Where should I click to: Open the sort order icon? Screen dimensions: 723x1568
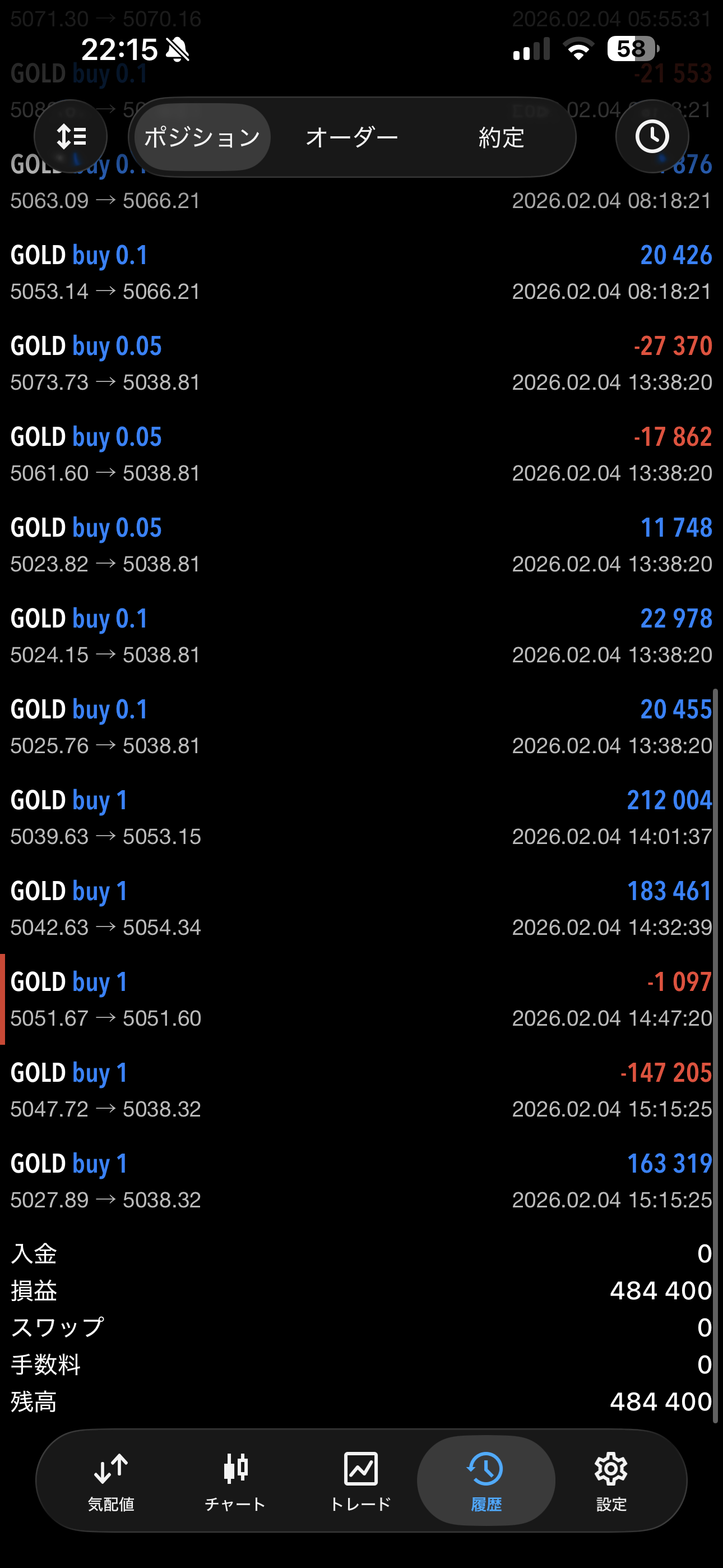tap(71, 136)
